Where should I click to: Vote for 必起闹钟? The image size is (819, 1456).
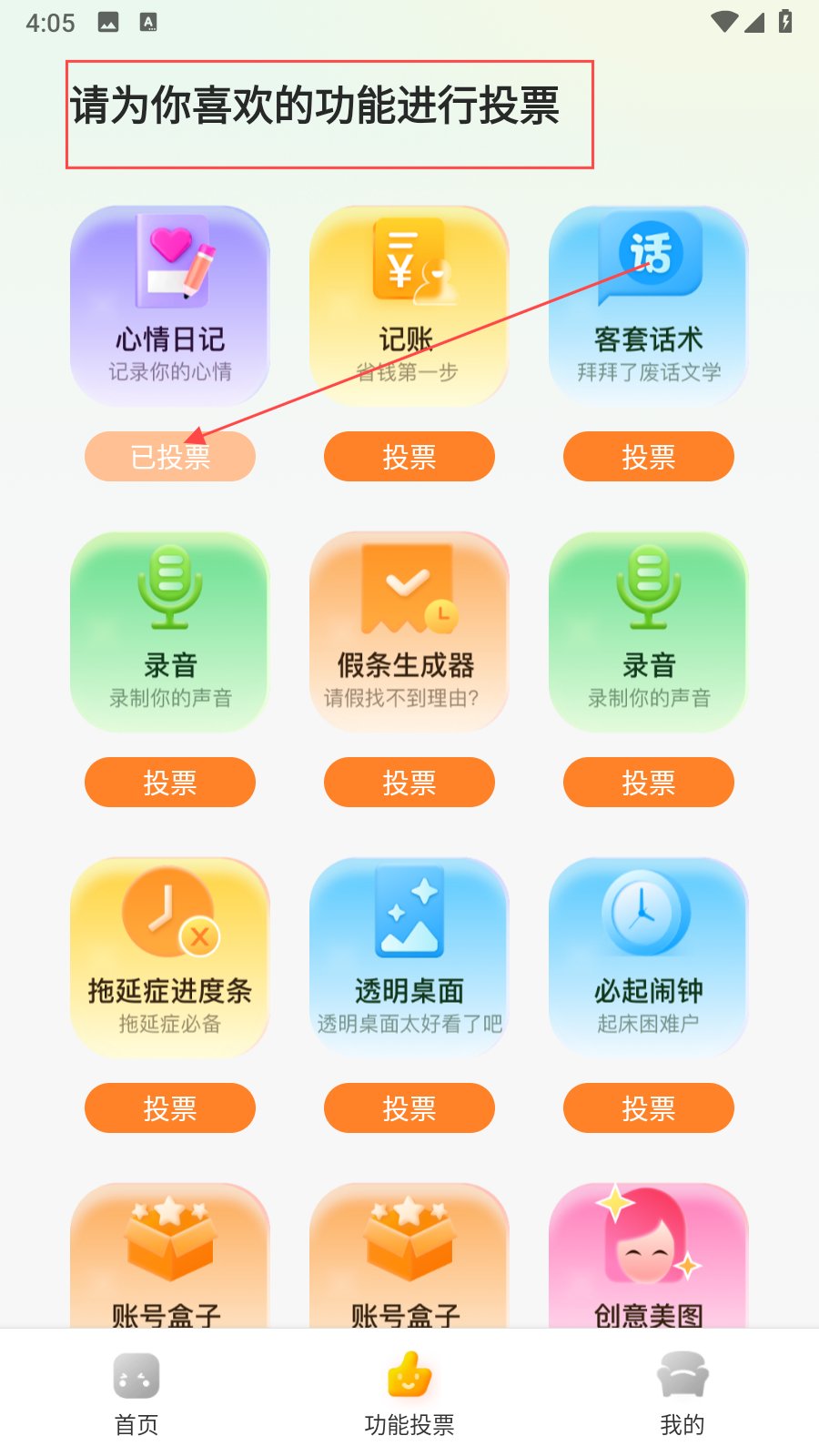(x=648, y=1108)
